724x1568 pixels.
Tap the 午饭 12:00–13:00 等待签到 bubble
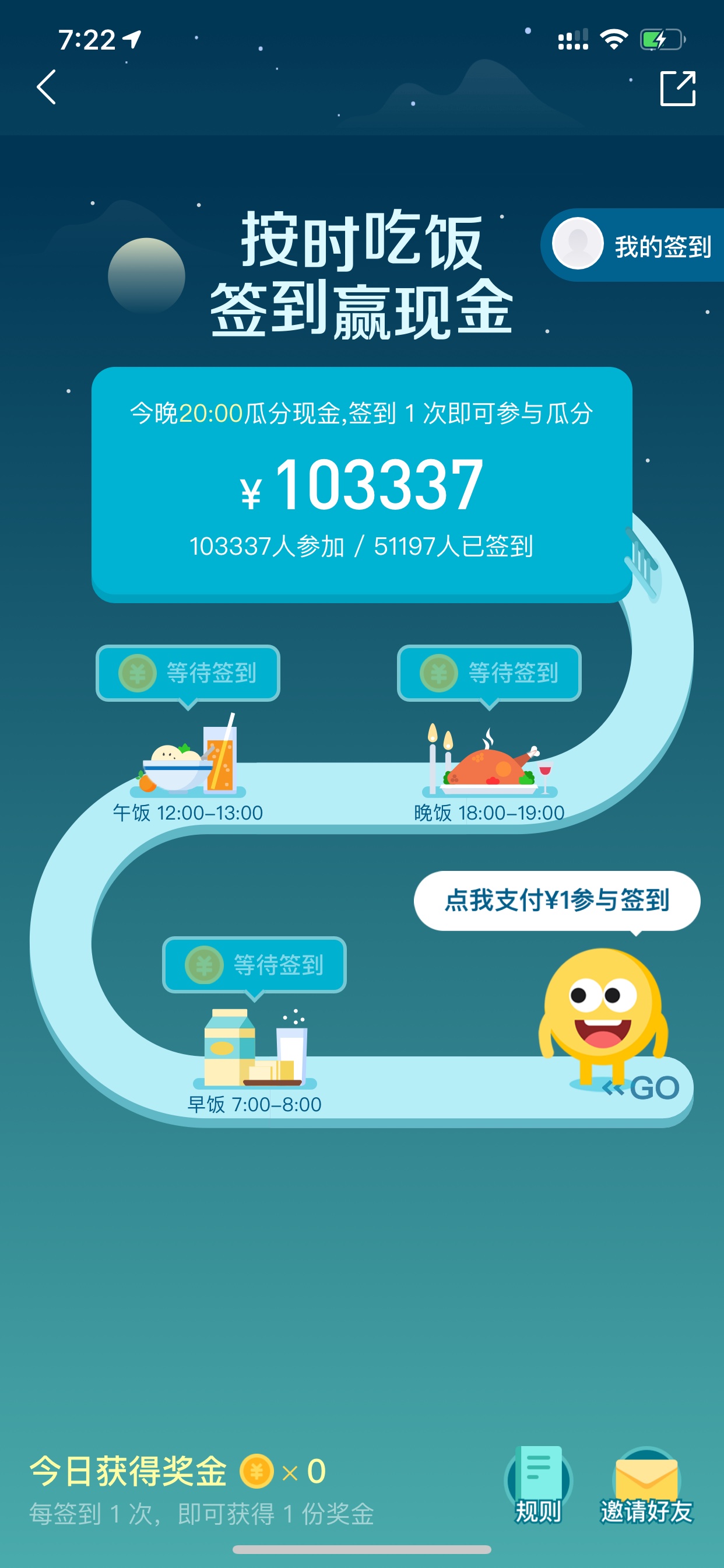coord(188,673)
